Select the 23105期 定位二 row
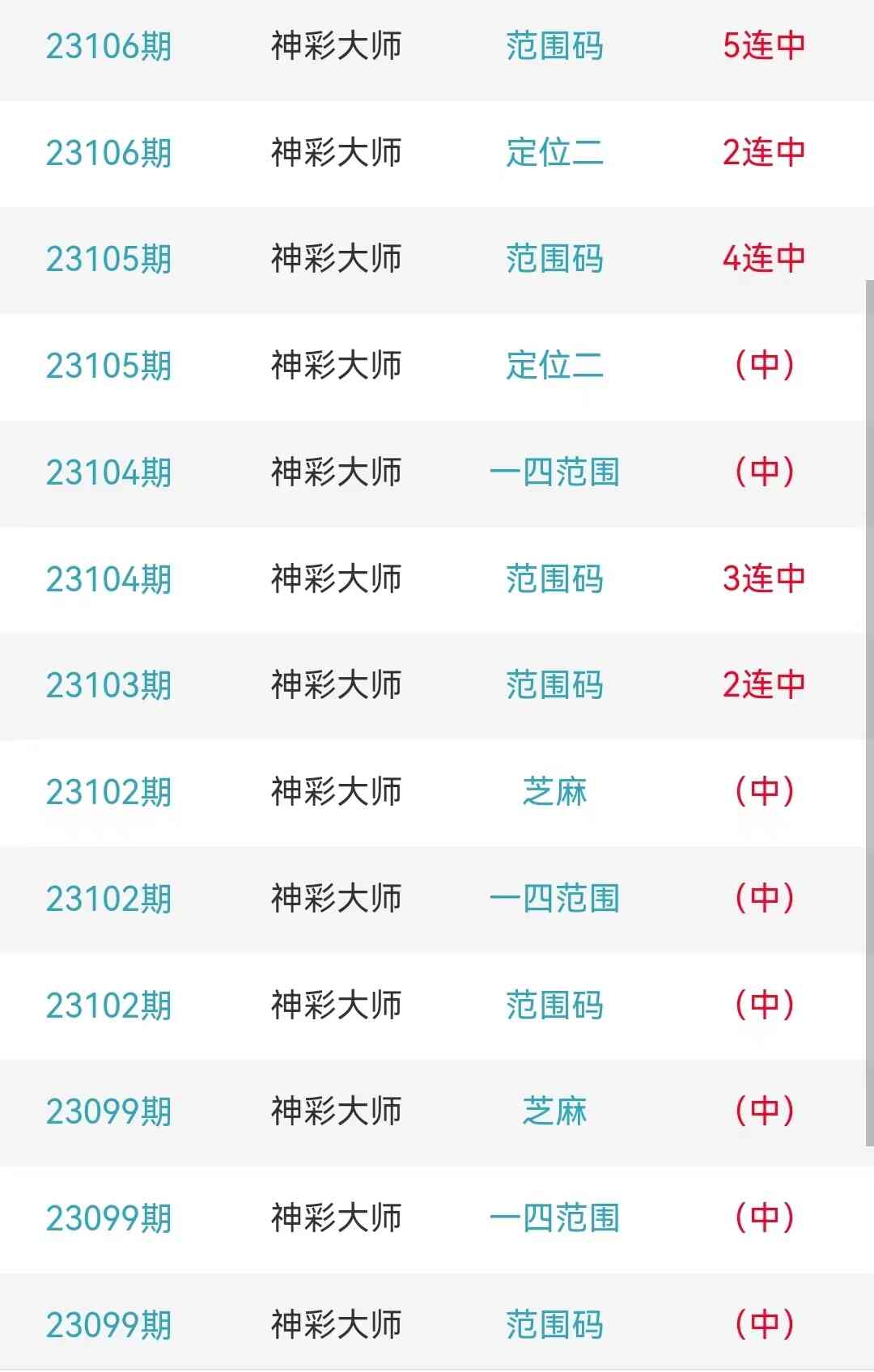Screen dimensions: 874x1372 point(554,366)
